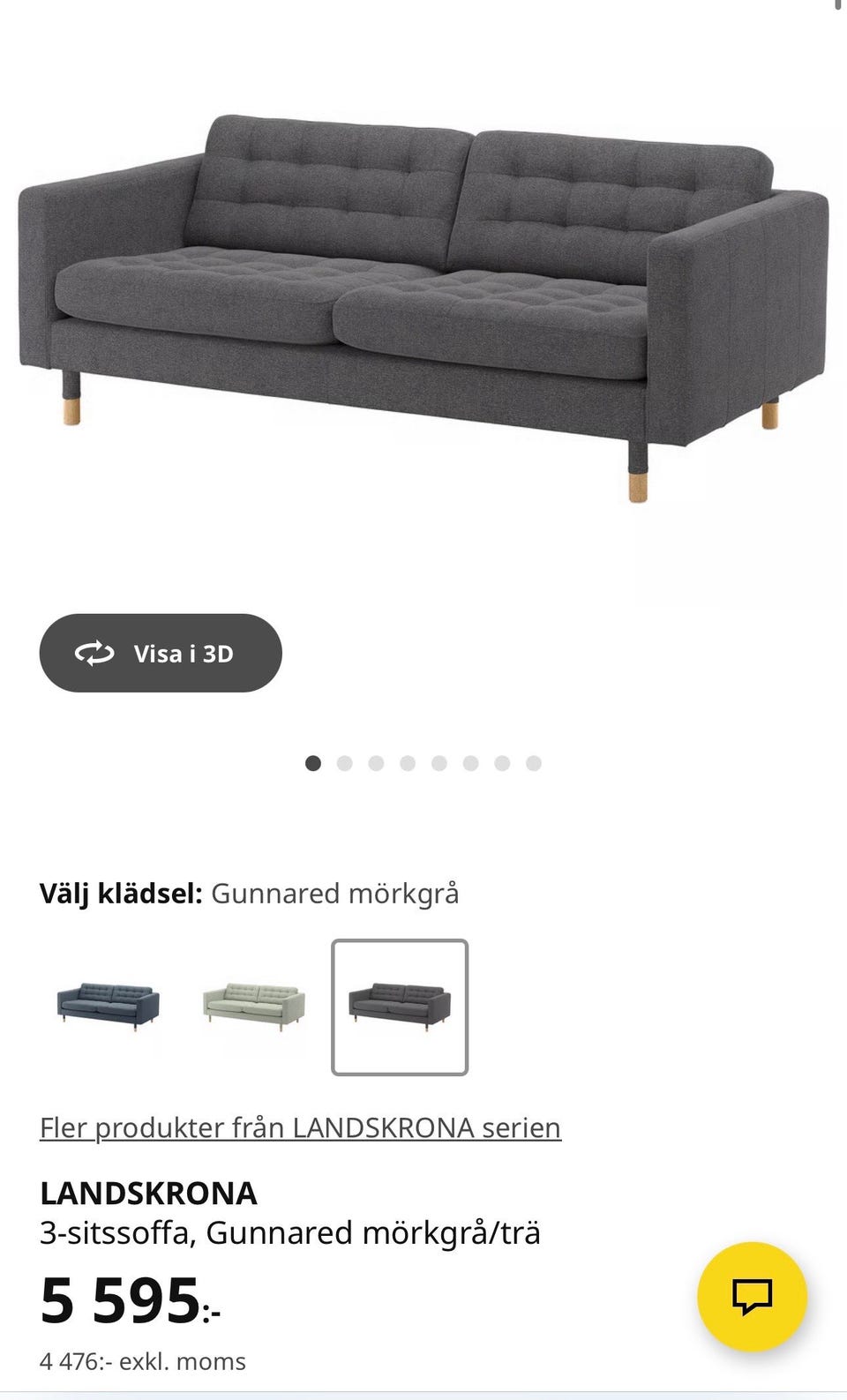Select the fourth image carousel dot

click(x=407, y=762)
